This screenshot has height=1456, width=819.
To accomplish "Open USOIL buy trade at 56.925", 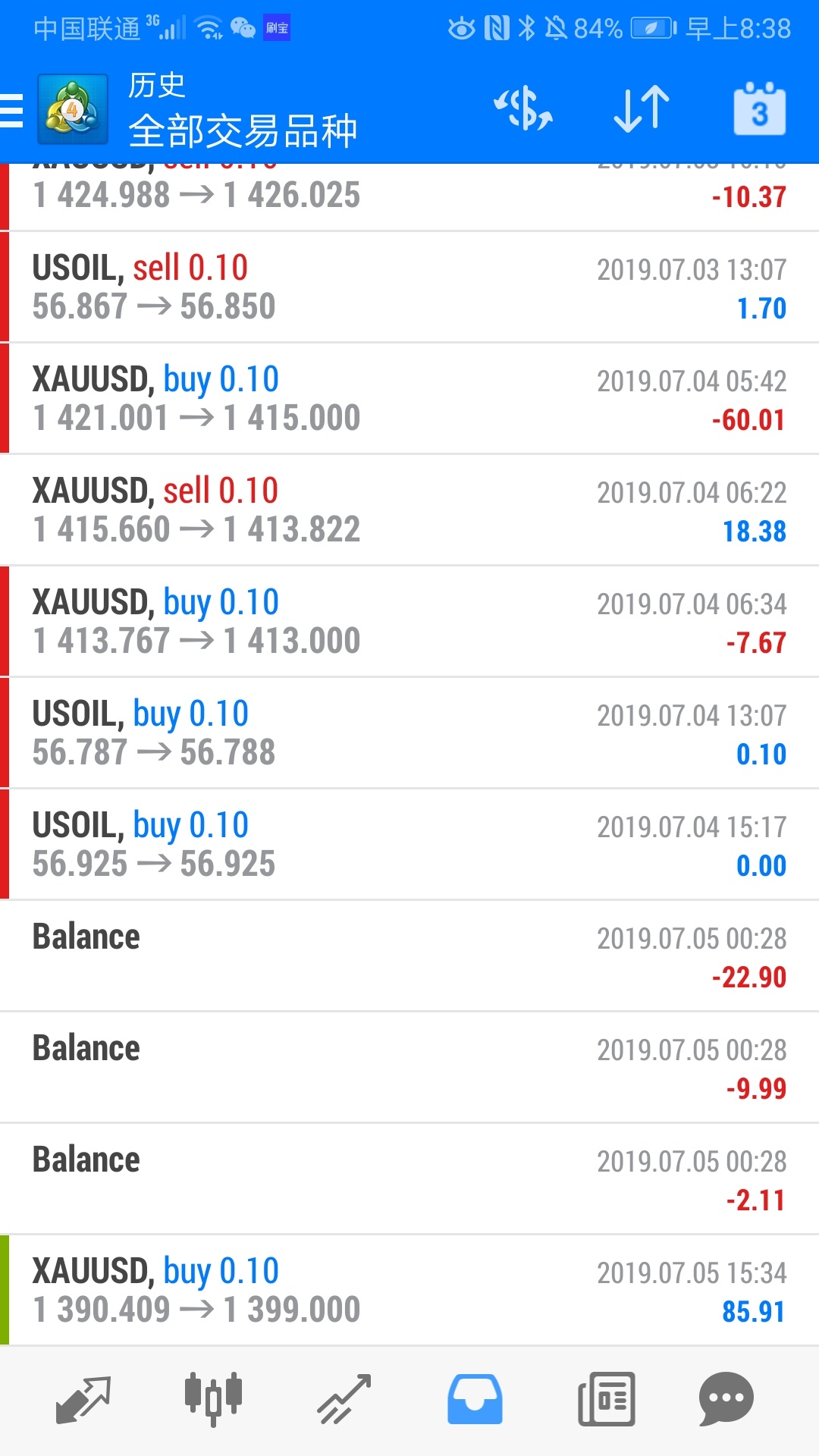I will point(409,845).
